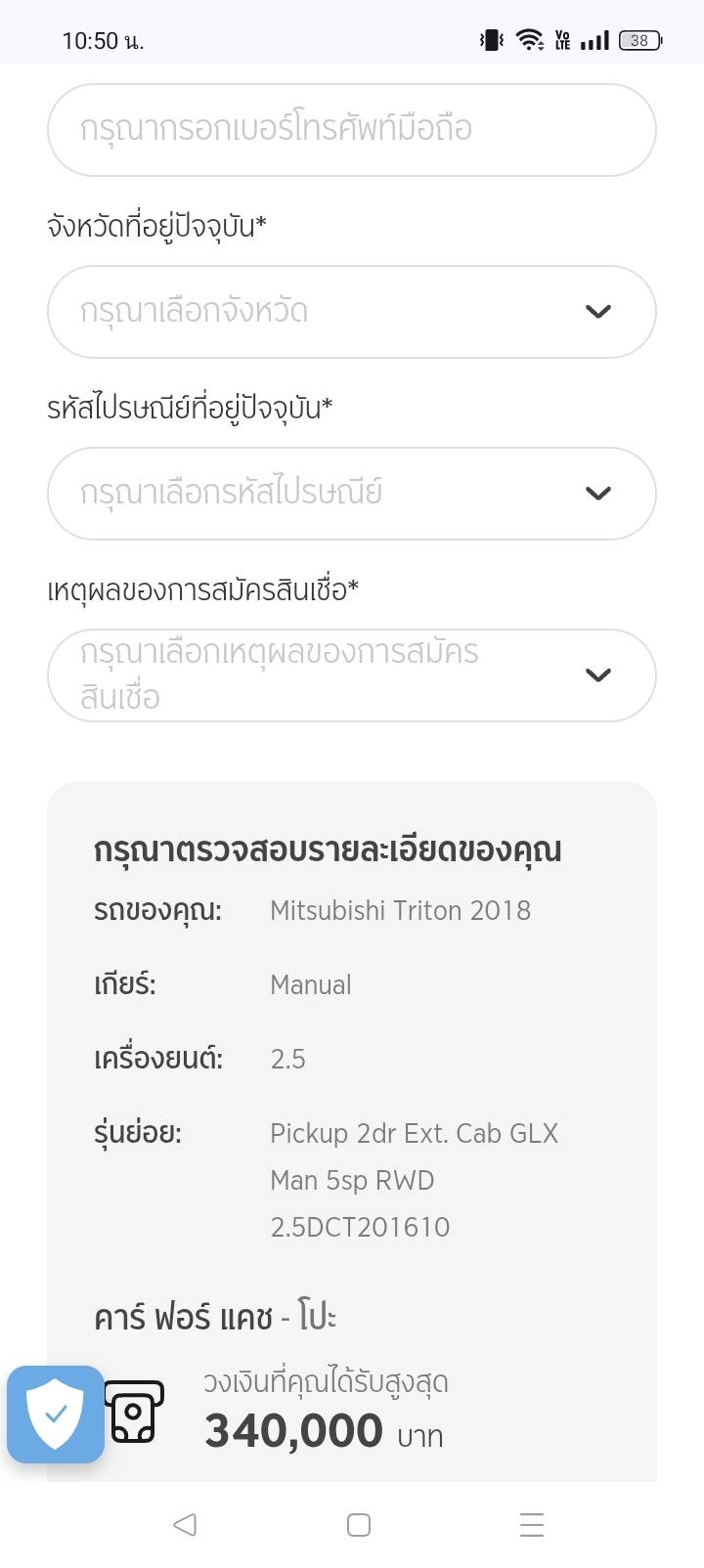Go back using the system back button

click(x=185, y=1524)
